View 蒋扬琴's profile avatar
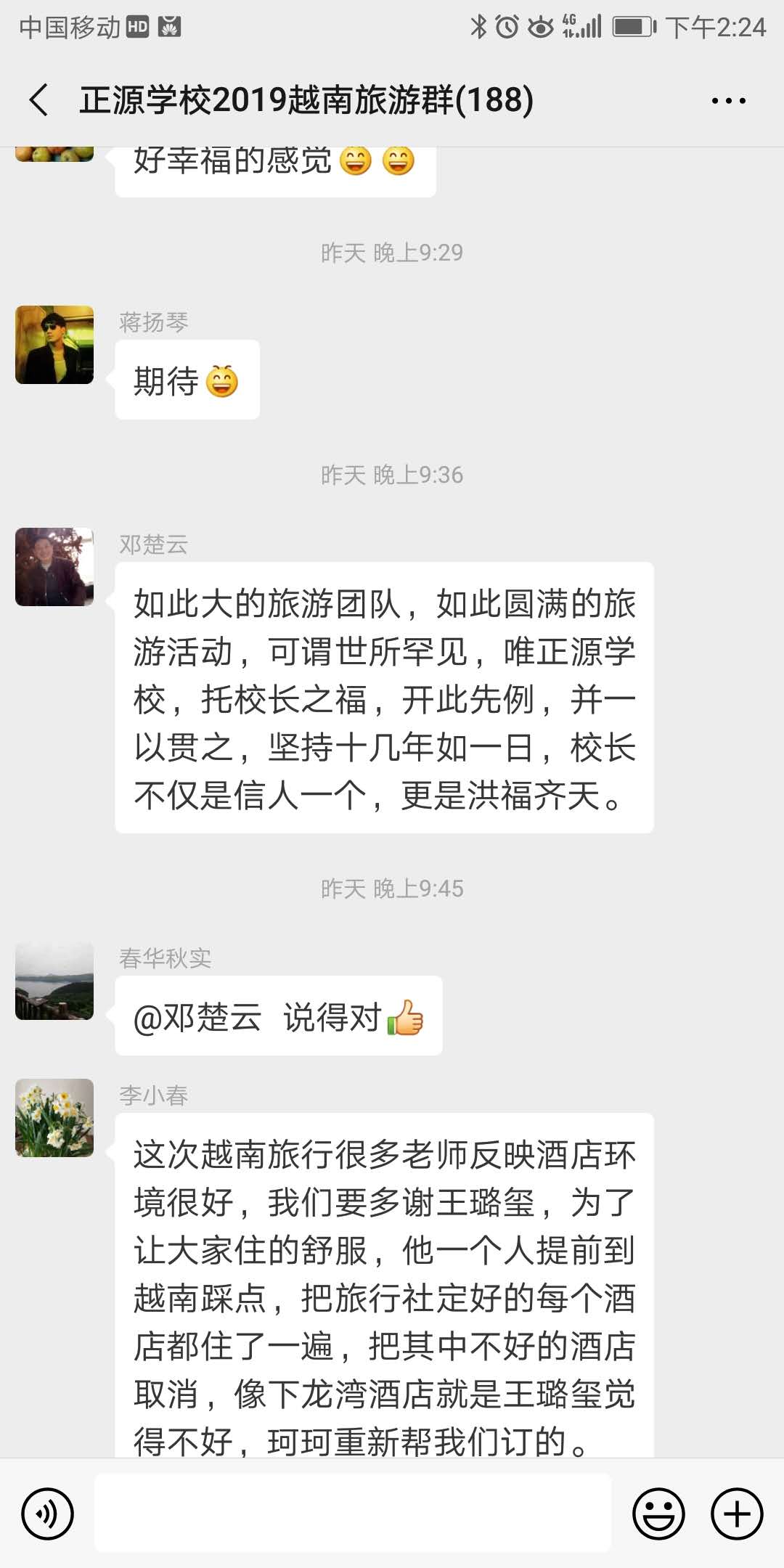 click(54, 345)
